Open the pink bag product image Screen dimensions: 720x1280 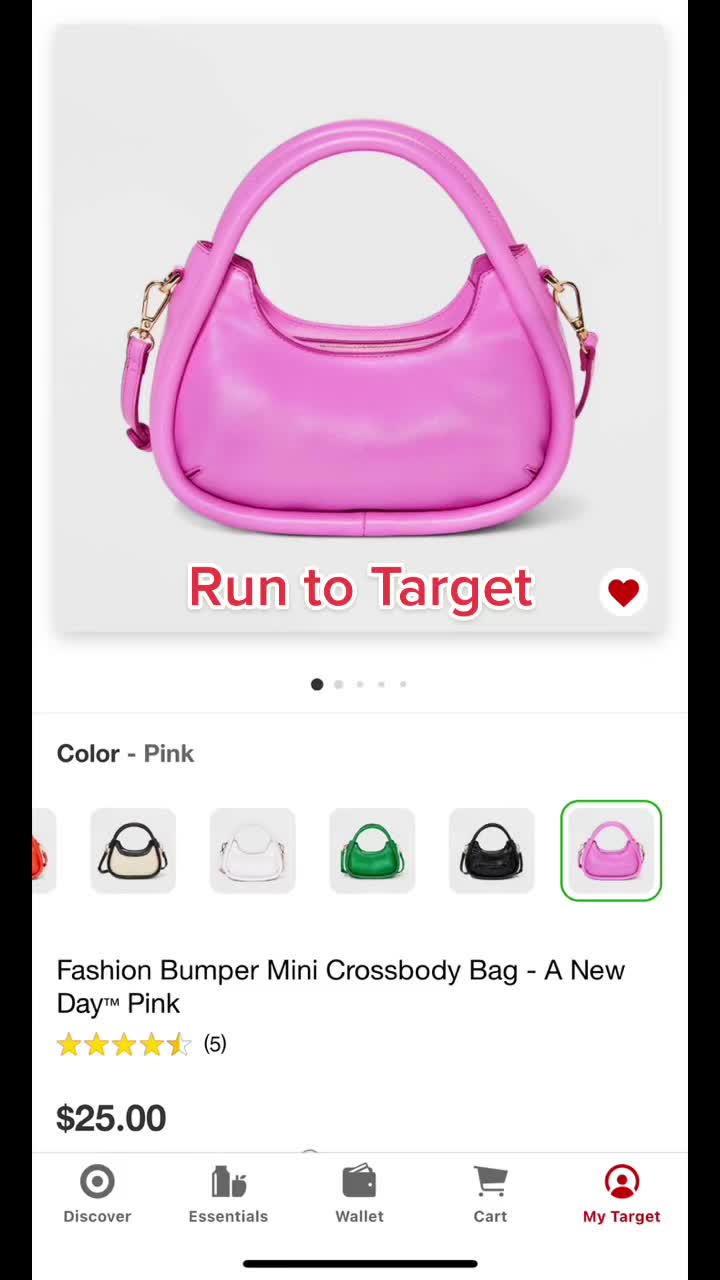coord(360,328)
